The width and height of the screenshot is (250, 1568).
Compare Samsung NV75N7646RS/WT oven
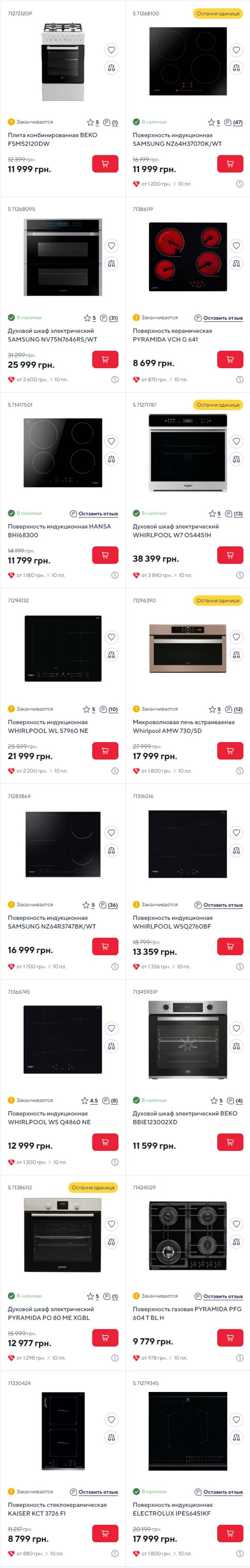(x=111, y=264)
